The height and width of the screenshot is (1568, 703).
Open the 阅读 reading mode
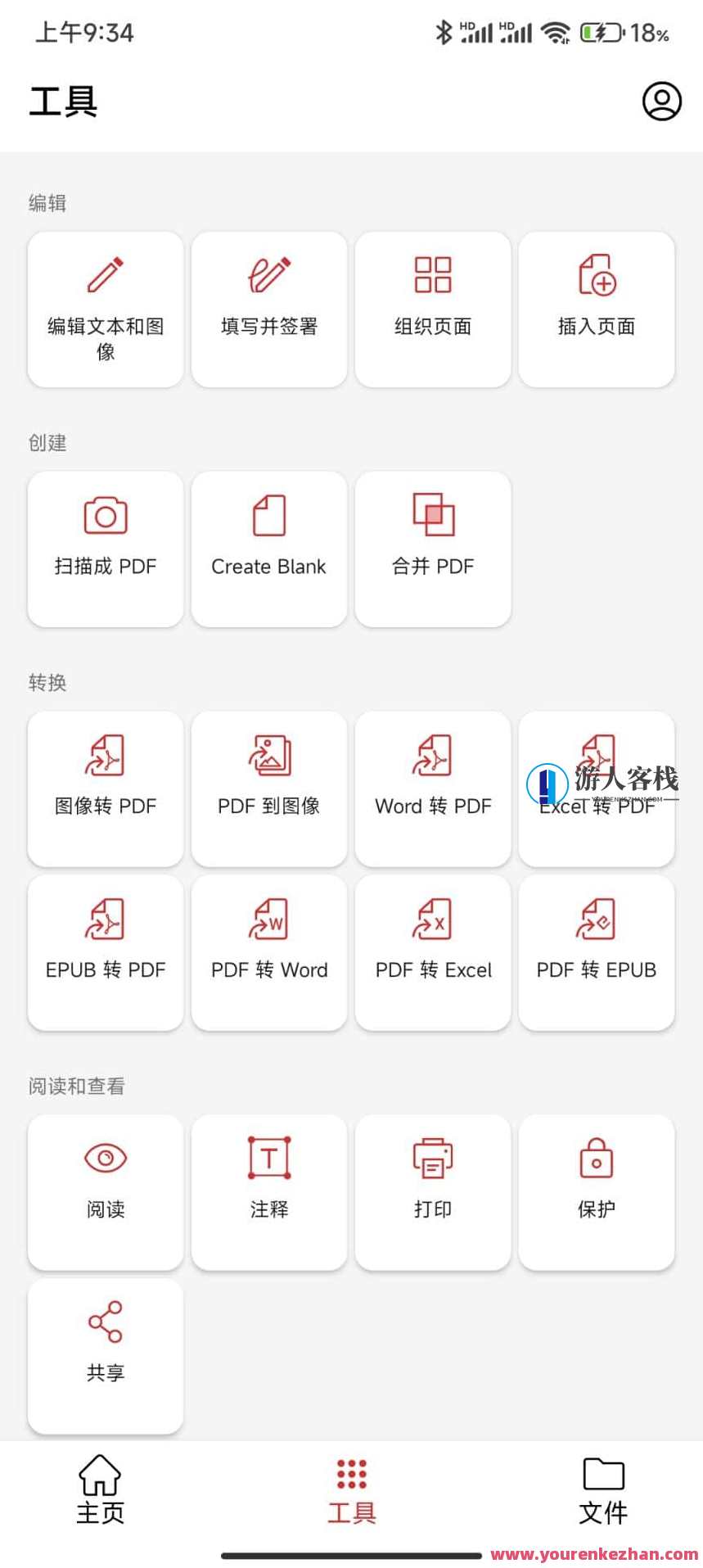click(x=105, y=1191)
